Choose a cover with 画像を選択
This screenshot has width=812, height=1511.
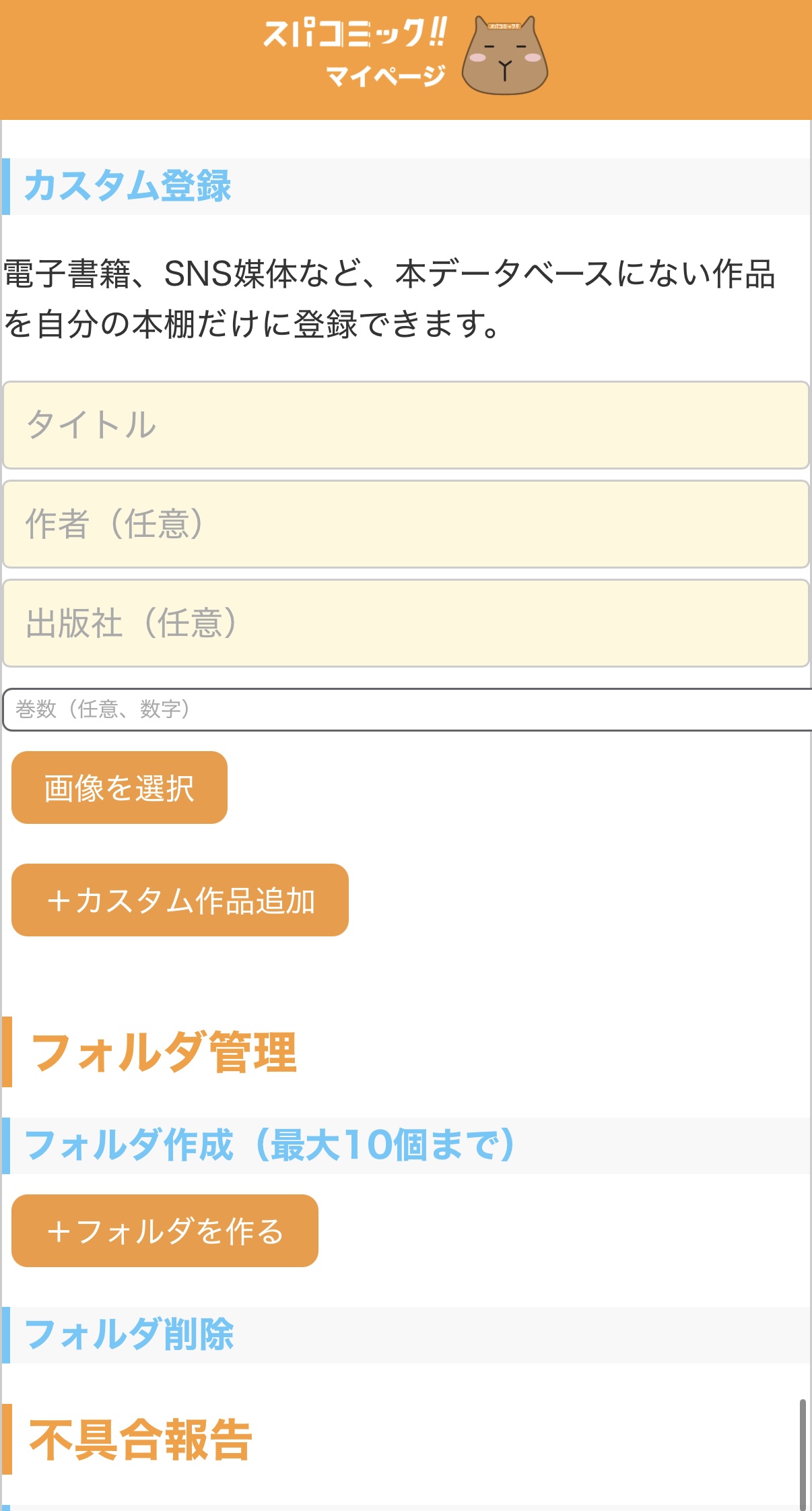(x=119, y=787)
